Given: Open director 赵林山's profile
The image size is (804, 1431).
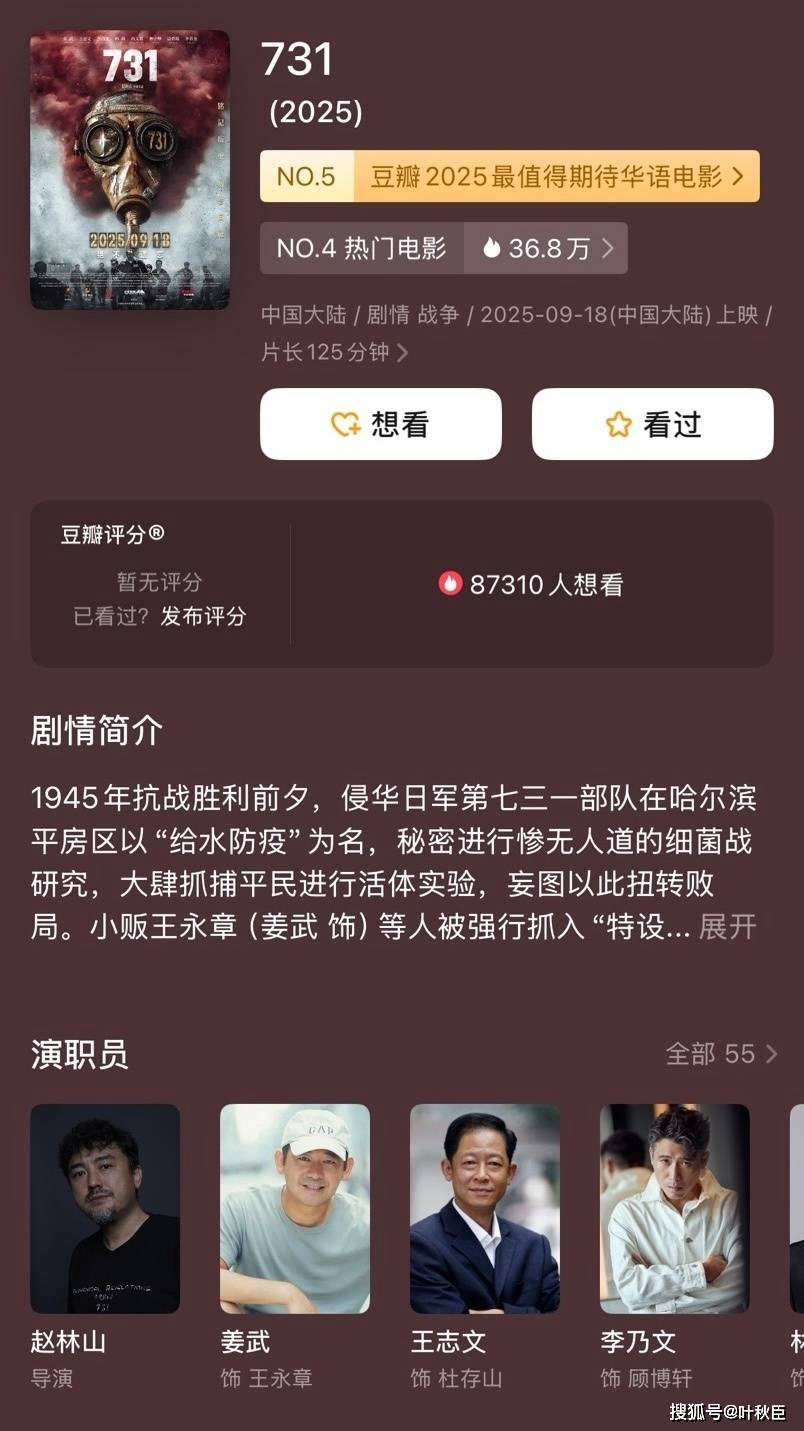Looking at the screenshot, I should 105,1208.
